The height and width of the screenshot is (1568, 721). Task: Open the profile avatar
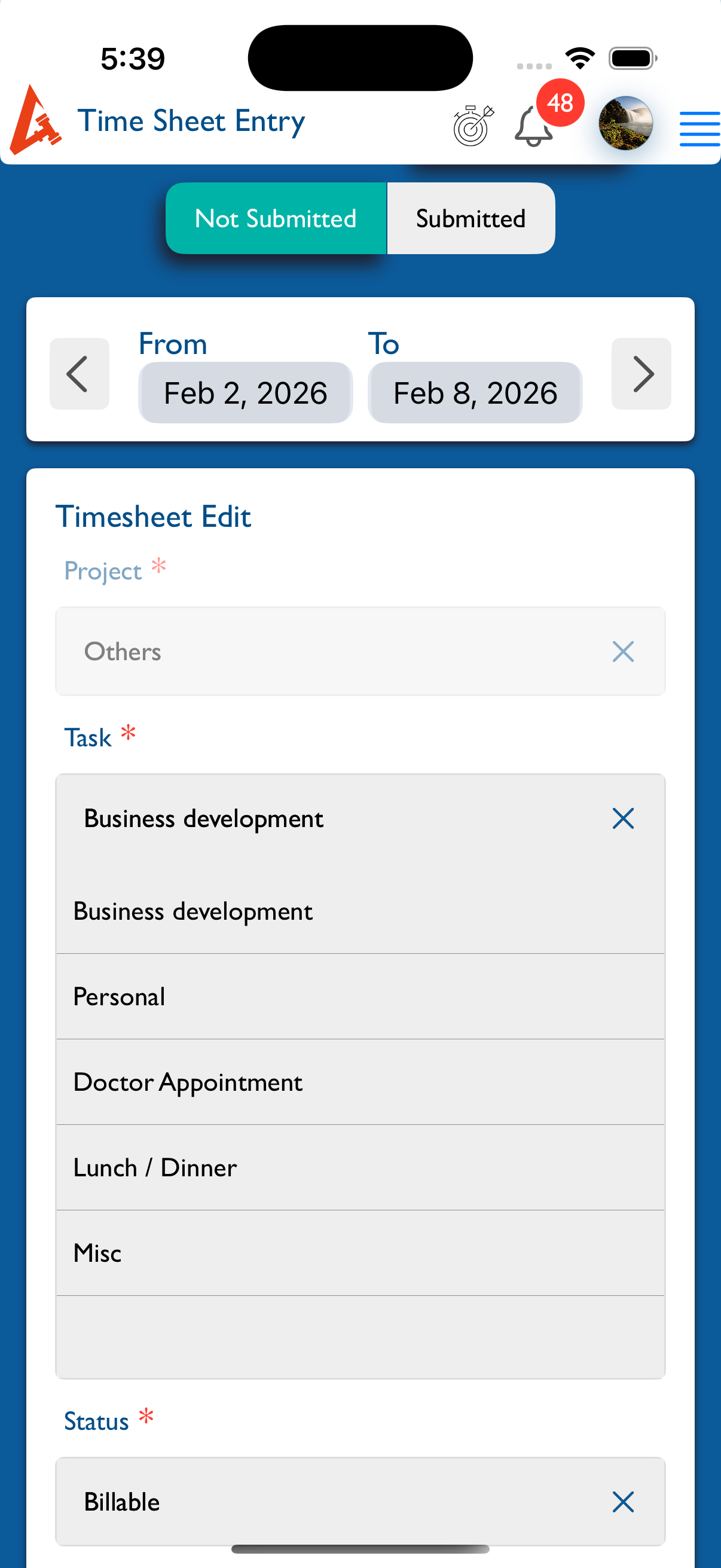[x=625, y=123]
